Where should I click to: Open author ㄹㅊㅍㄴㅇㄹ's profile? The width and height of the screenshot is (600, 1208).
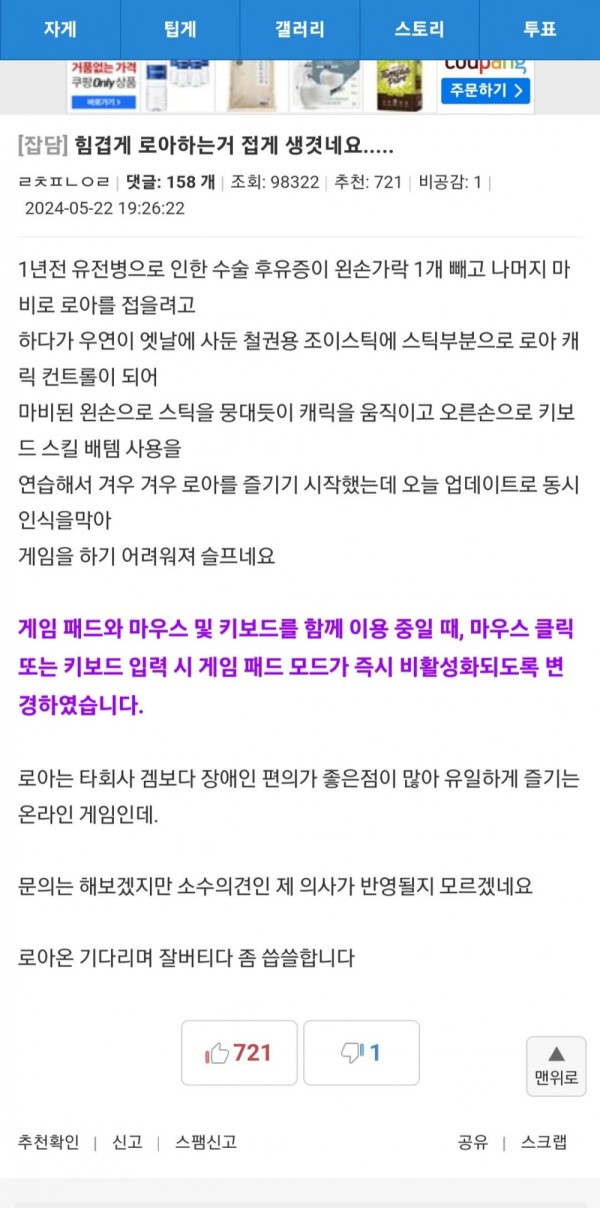coord(64,182)
